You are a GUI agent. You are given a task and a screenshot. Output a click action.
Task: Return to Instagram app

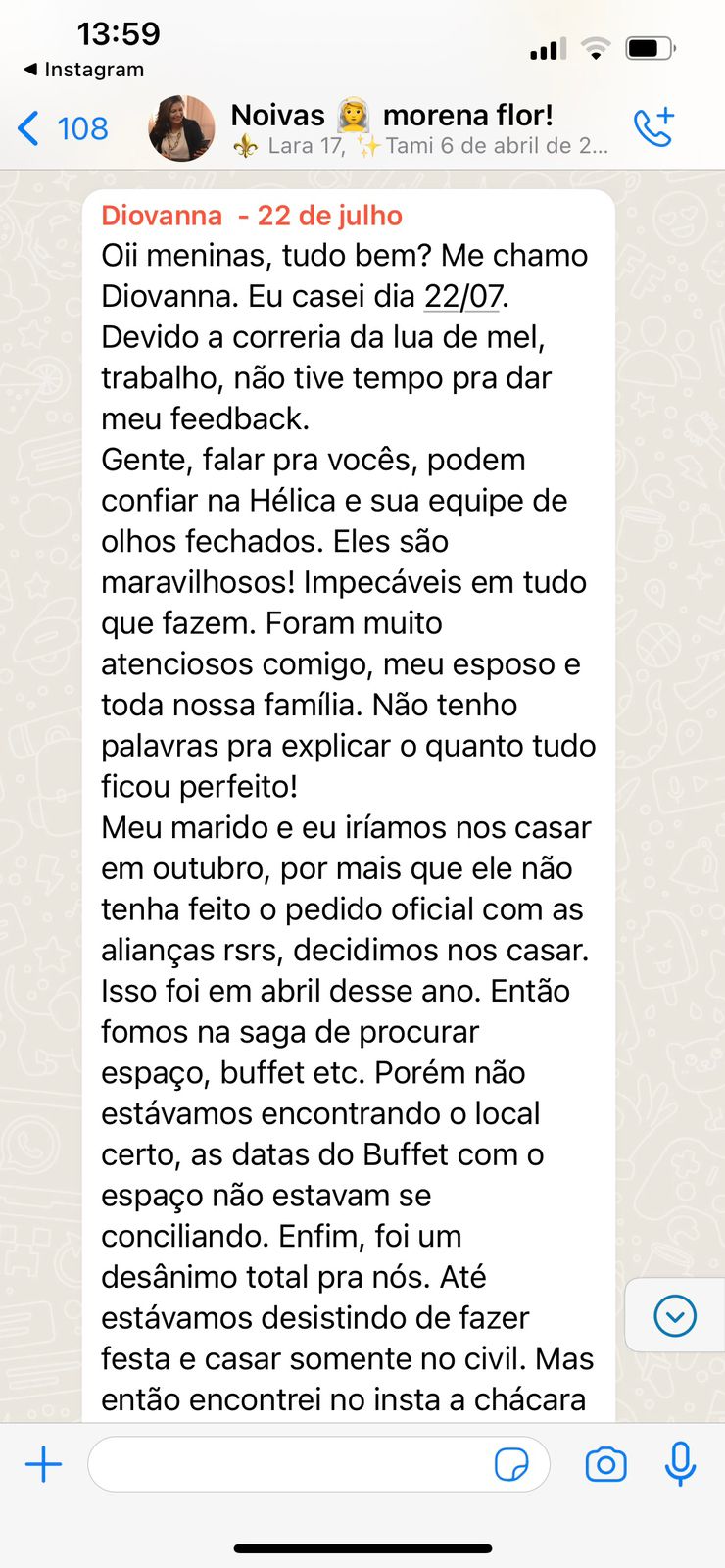click(83, 70)
